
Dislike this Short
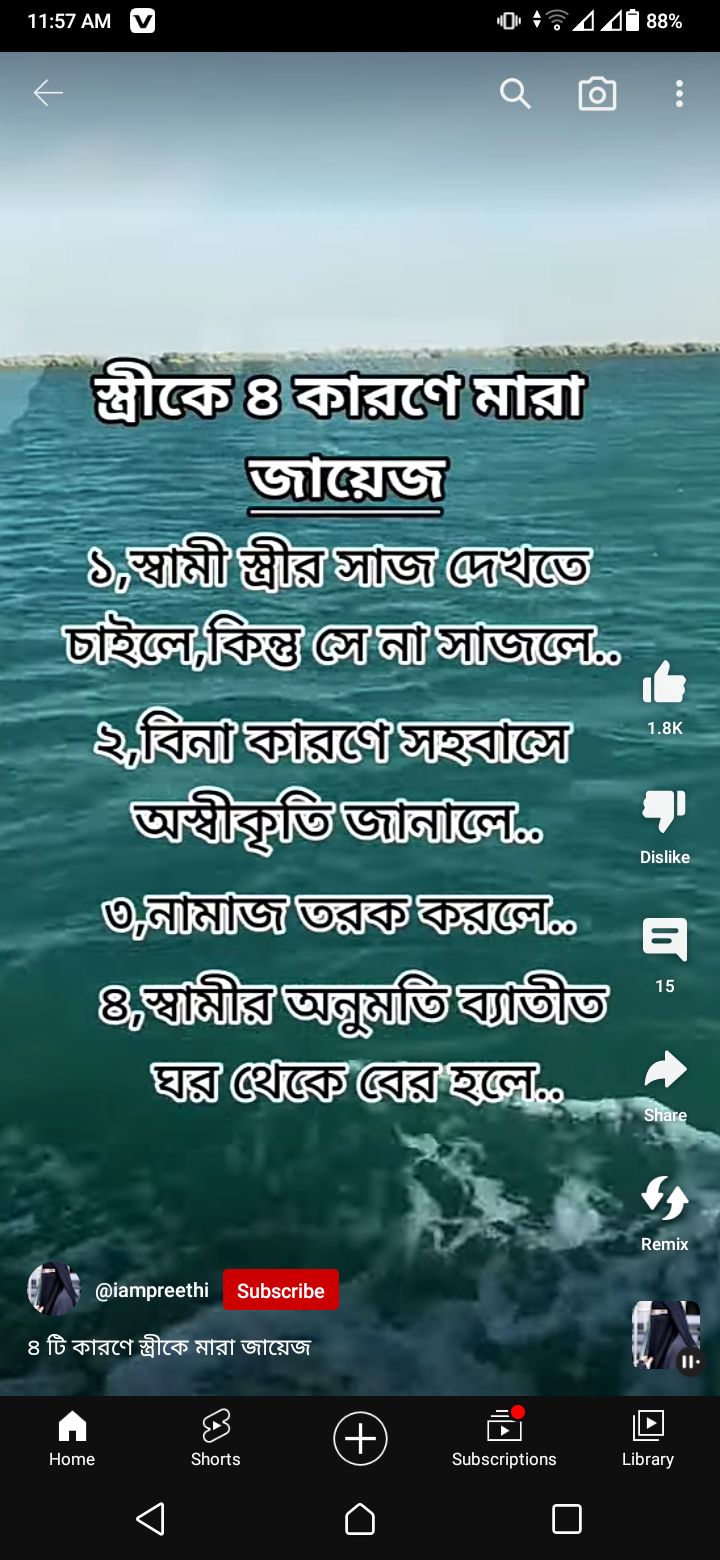click(664, 812)
